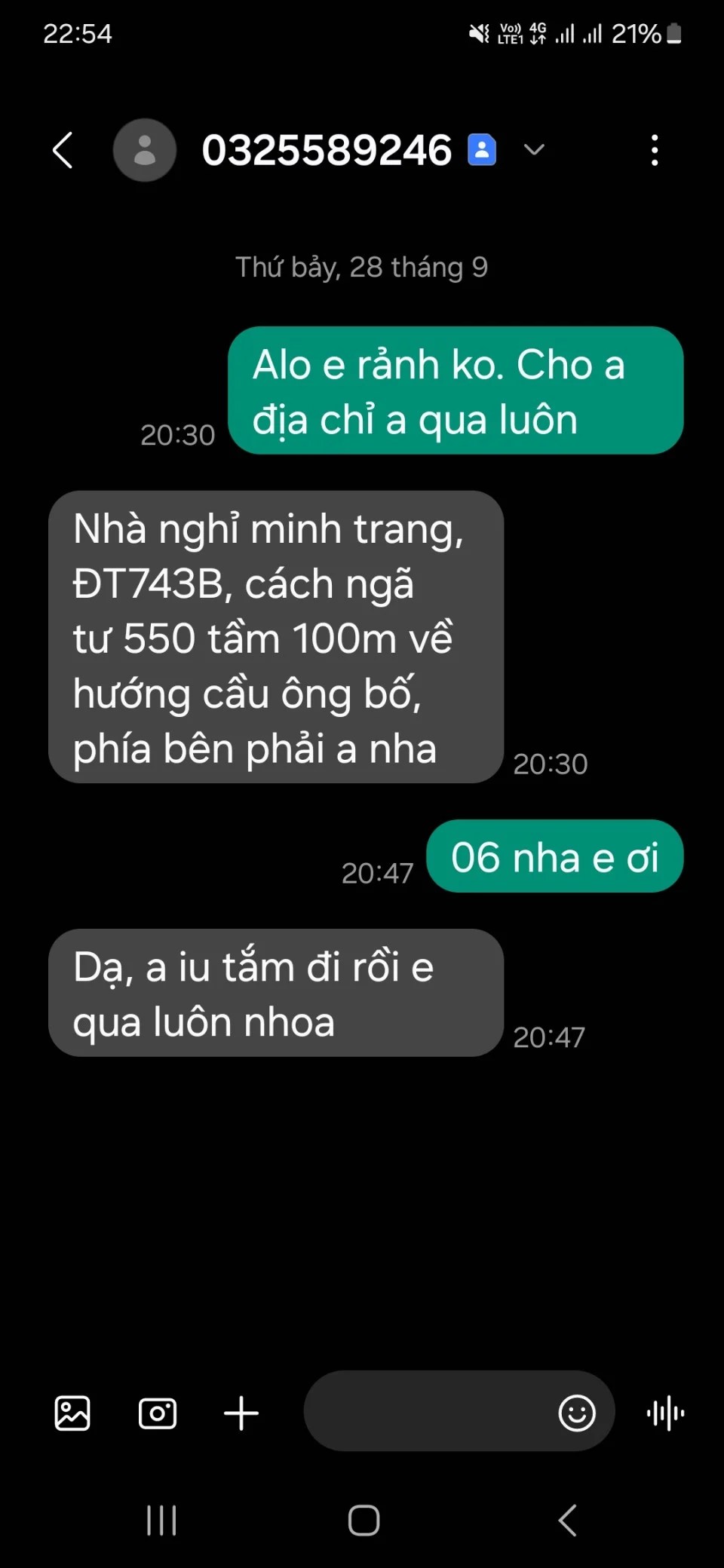This screenshot has height=1568, width=724.
Task: Open the gallery to attach an image
Action: click(x=72, y=1413)
